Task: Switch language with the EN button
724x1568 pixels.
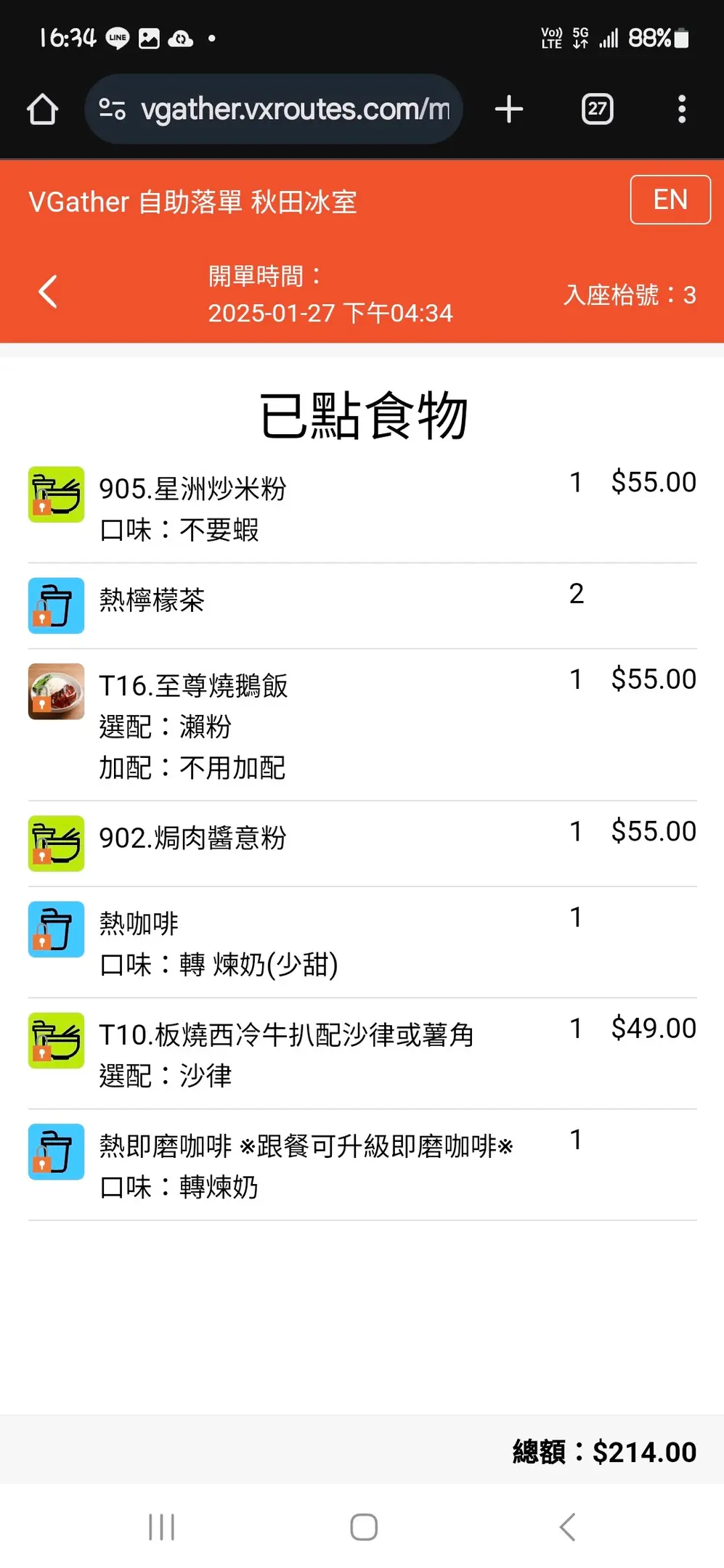Action: click(670, 200)
